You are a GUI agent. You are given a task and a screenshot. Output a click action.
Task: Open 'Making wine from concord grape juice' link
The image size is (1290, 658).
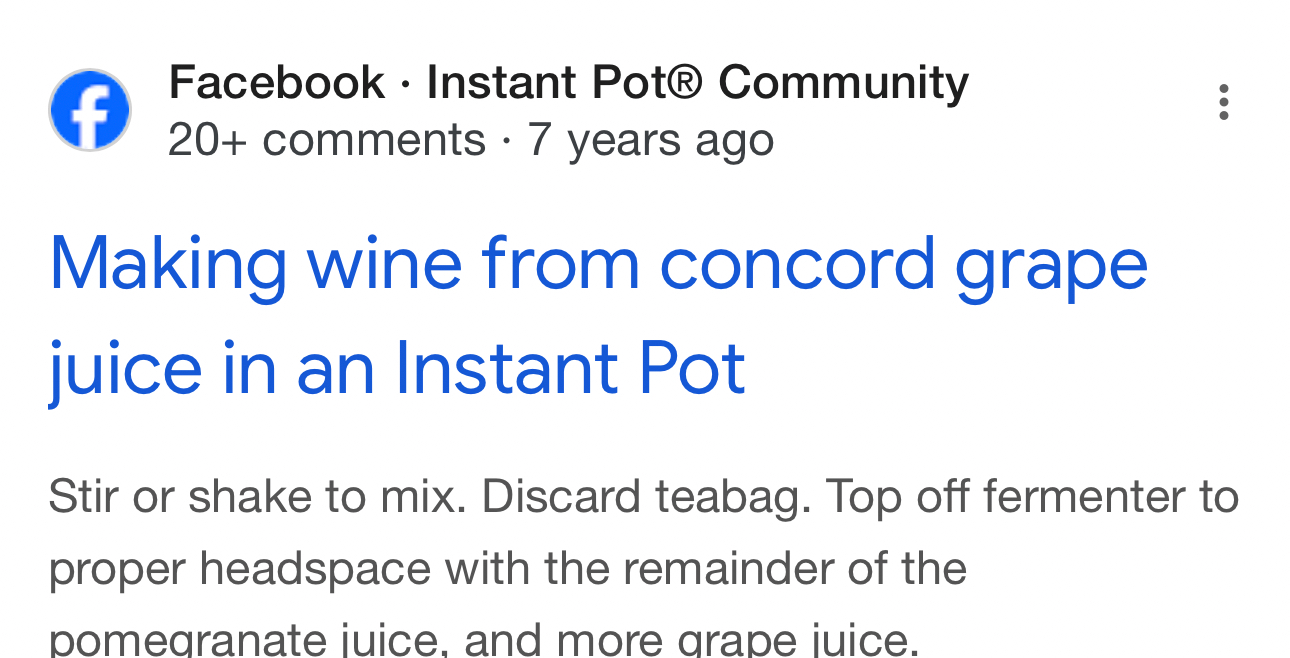tap(597, 315)
